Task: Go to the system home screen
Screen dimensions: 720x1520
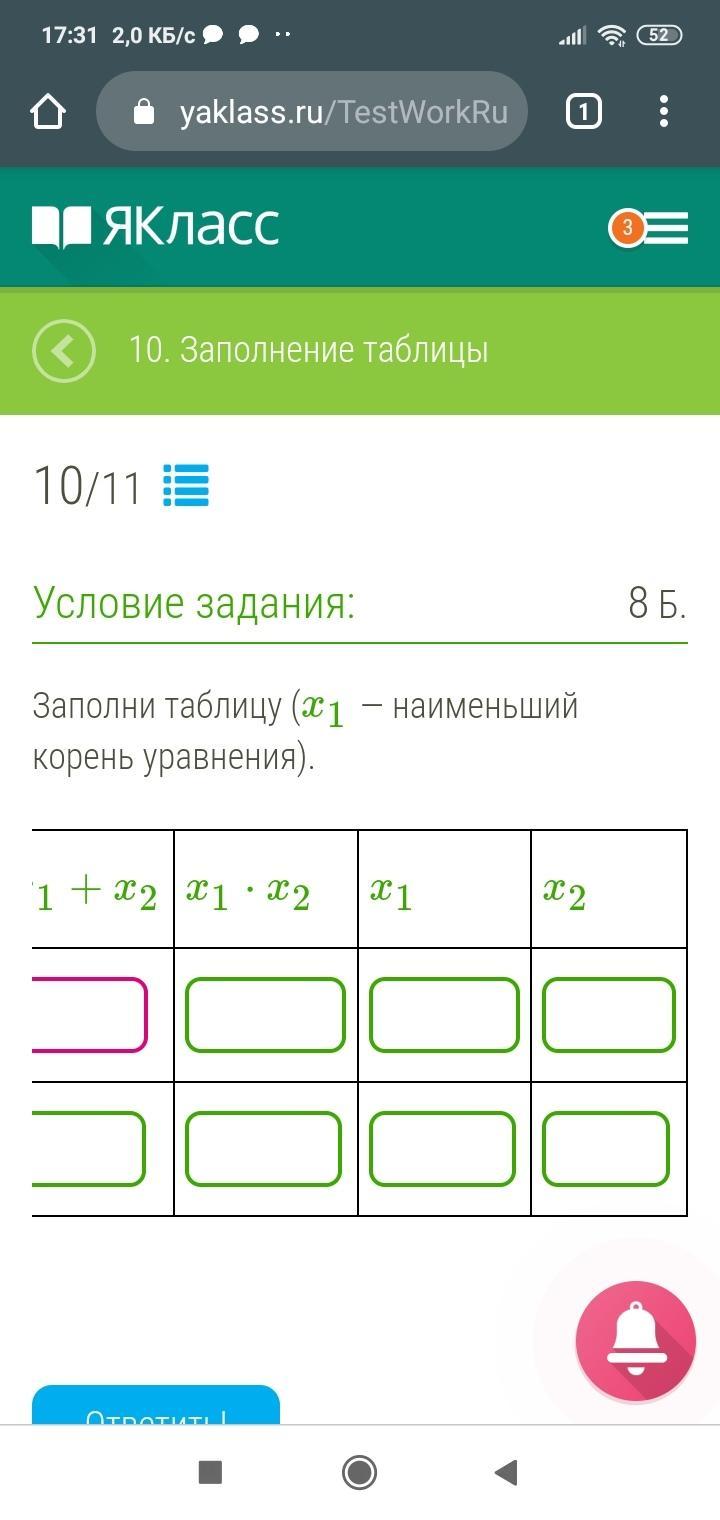Action: (359, 1472)
